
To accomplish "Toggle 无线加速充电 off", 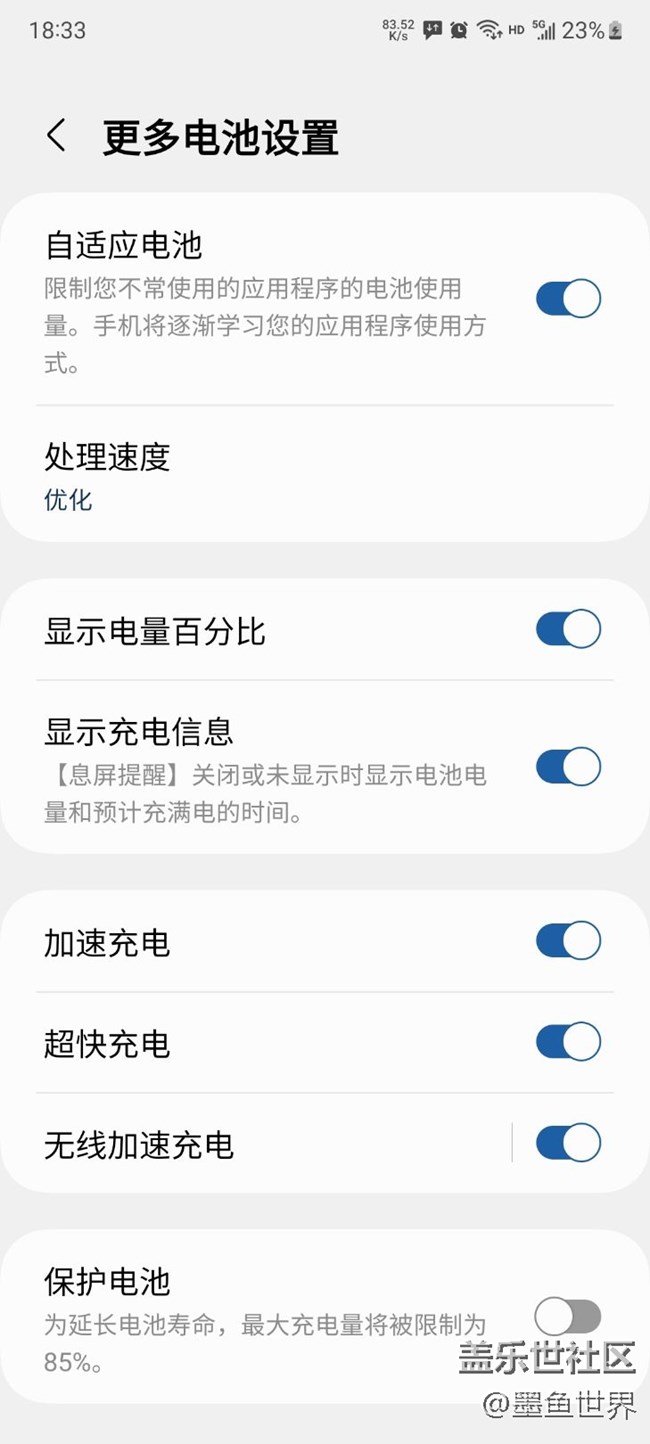I will (568, 1143).
